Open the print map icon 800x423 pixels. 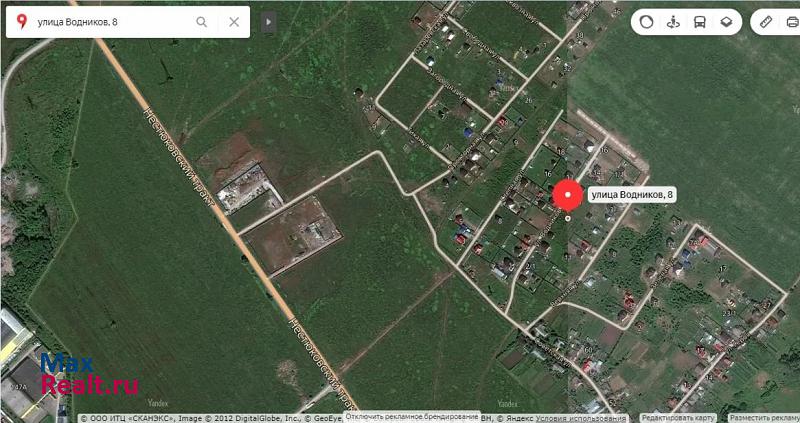(x=792, y=21)
